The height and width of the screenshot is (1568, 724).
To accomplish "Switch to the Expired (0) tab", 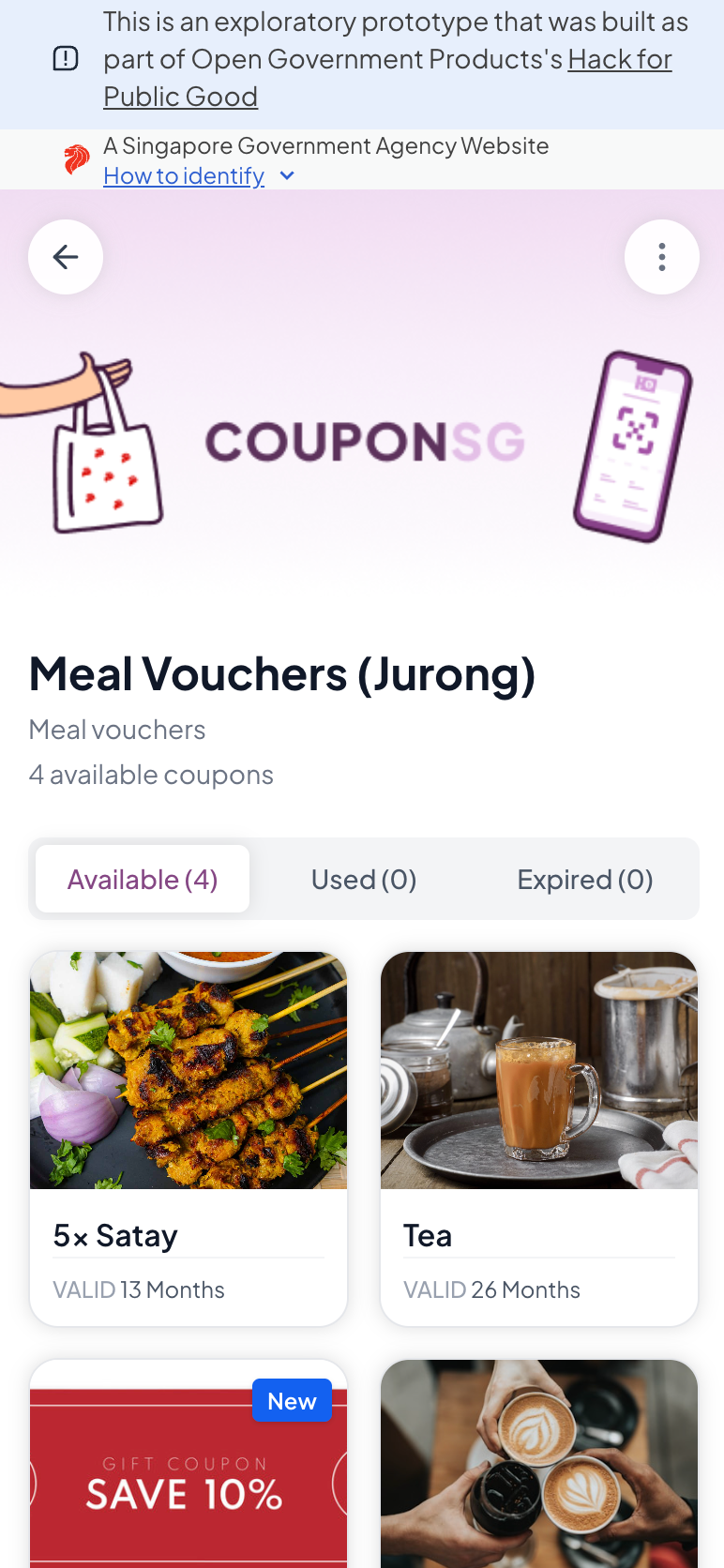I will pos(585,880).
